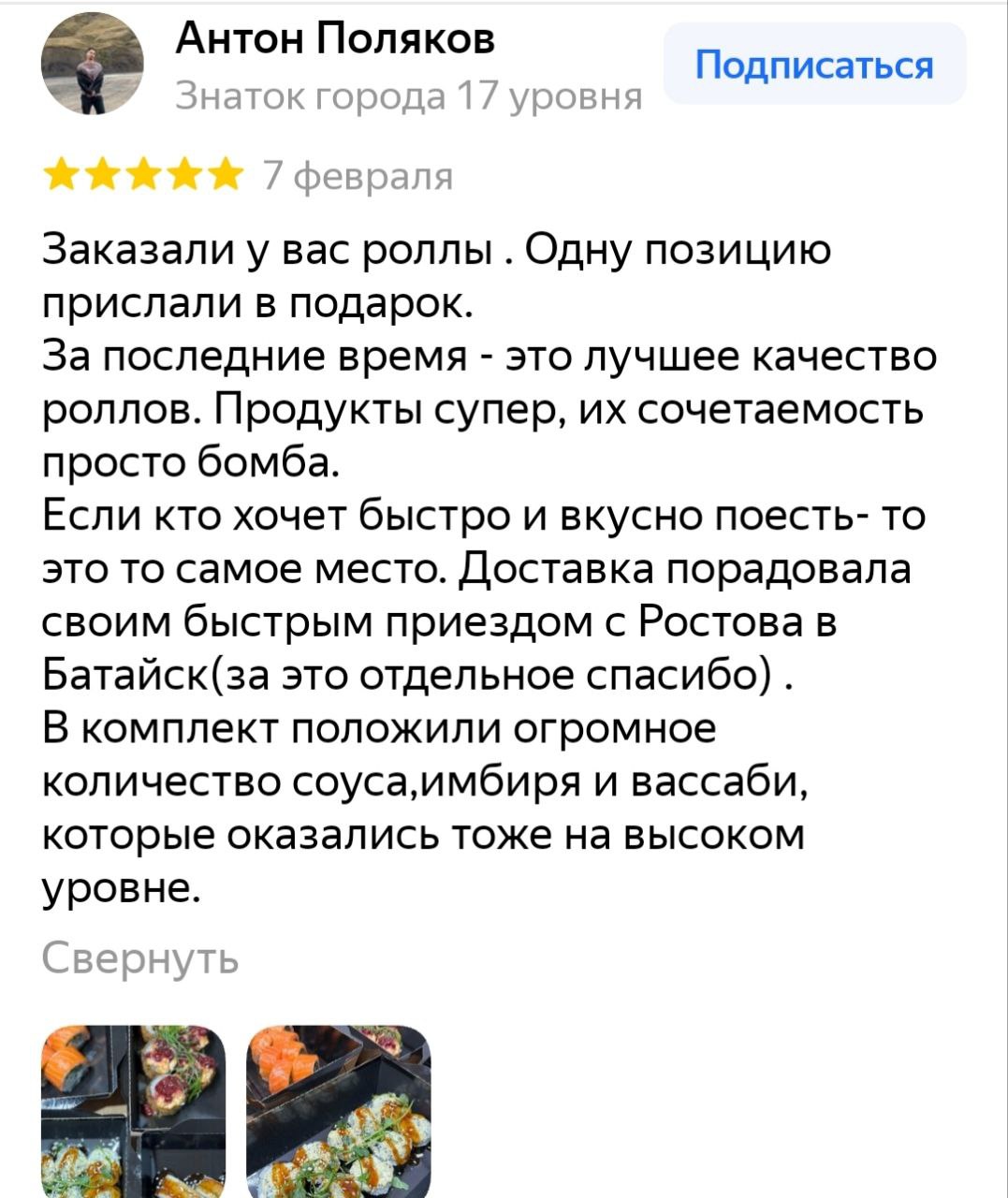Image resolution: width=1008 pixels, height=1198 pixels.
Task: Open the second sushi photo in the review
Action: [x=338, y=1111]
